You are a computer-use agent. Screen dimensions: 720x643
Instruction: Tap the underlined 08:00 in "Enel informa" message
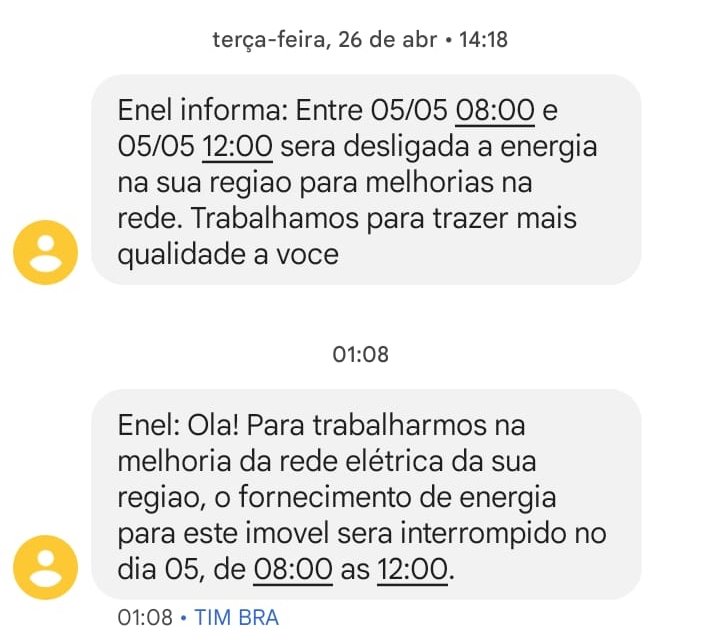point(494,109)
